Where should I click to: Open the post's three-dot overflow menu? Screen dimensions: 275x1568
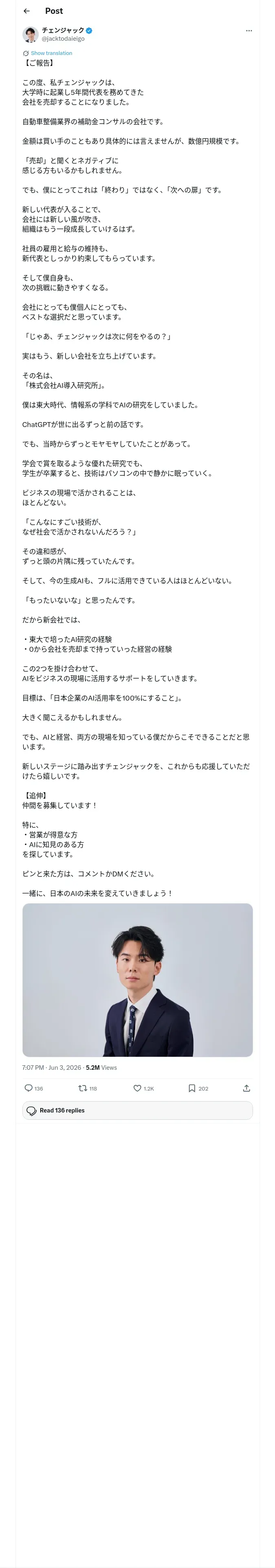pos(249,31)
